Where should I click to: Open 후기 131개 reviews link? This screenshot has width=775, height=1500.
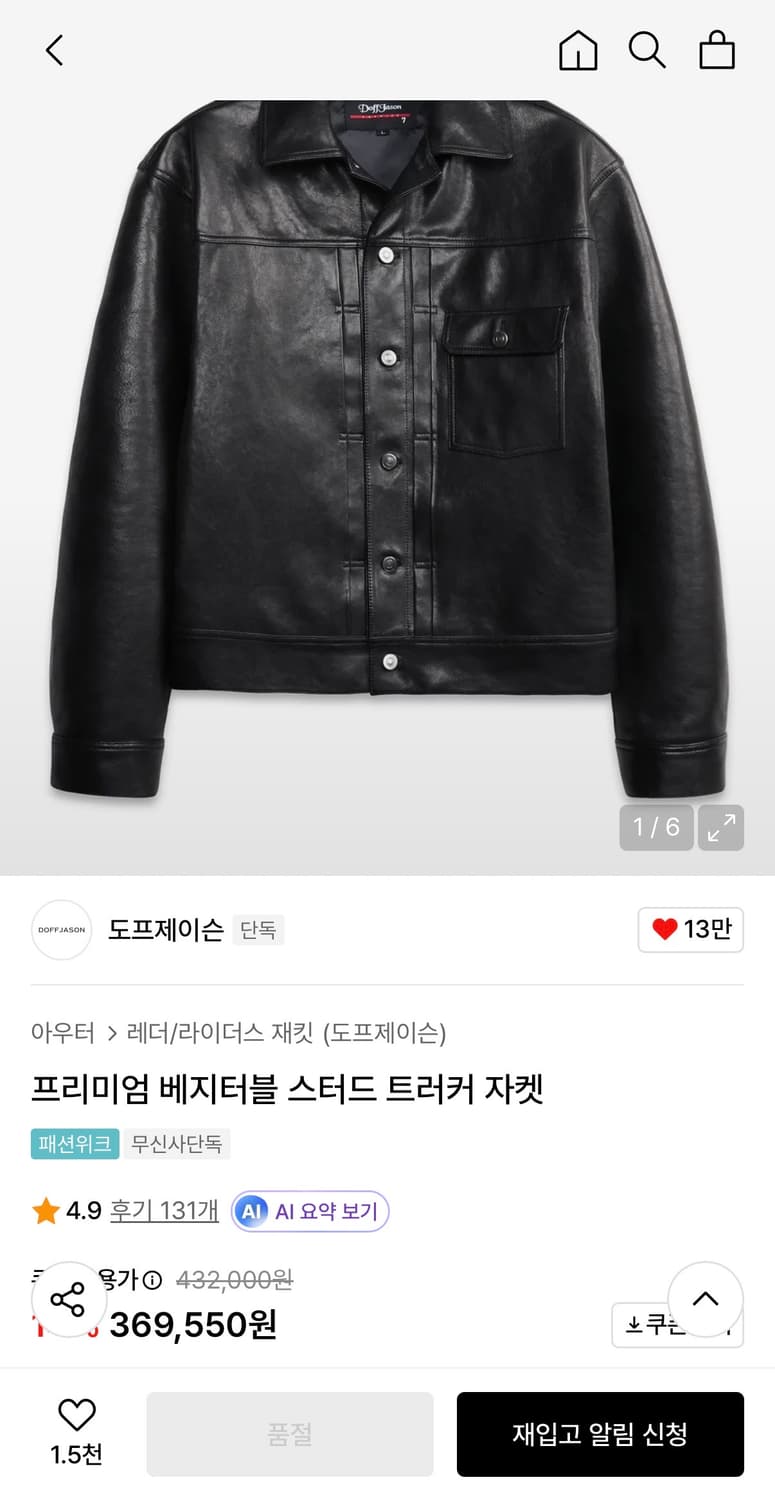[163, 1210]
